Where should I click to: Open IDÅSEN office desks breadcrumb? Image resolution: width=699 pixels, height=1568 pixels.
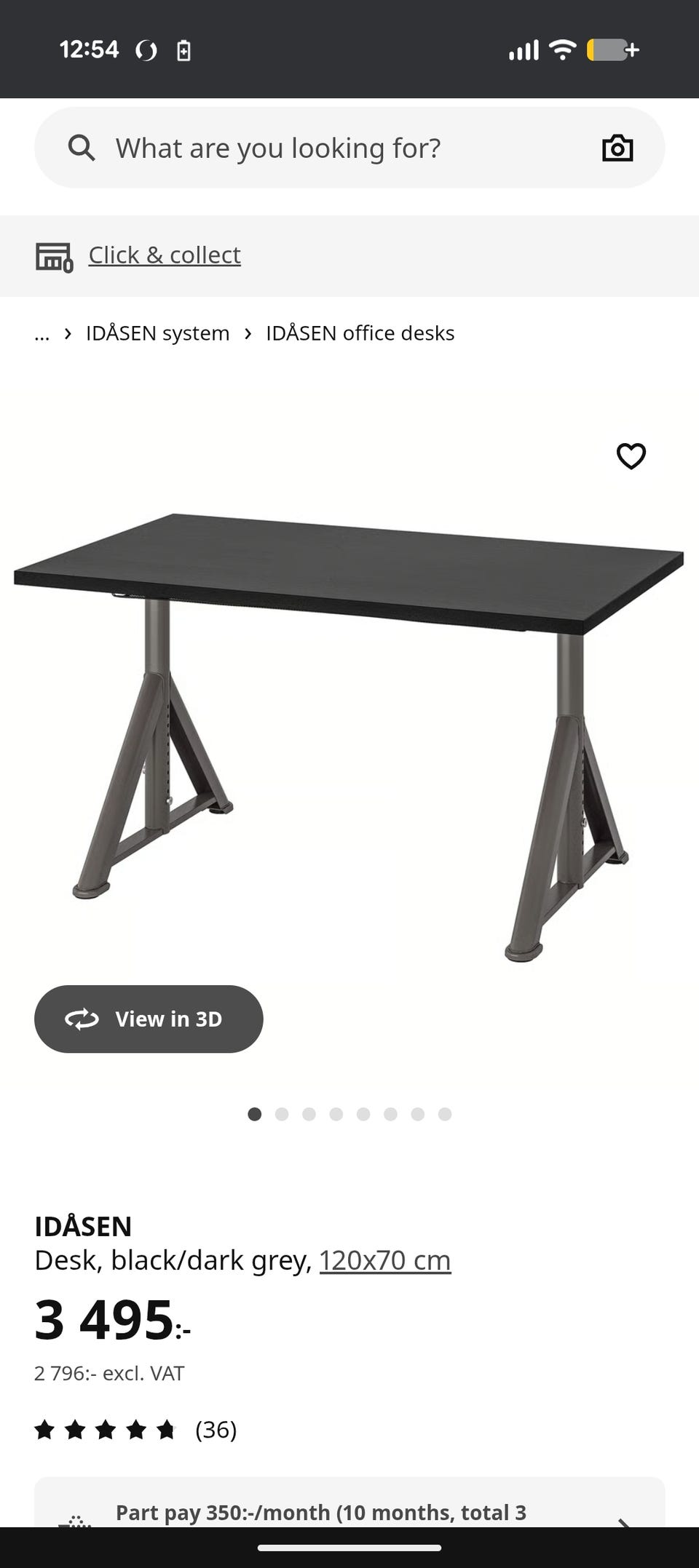click(360, 333)
